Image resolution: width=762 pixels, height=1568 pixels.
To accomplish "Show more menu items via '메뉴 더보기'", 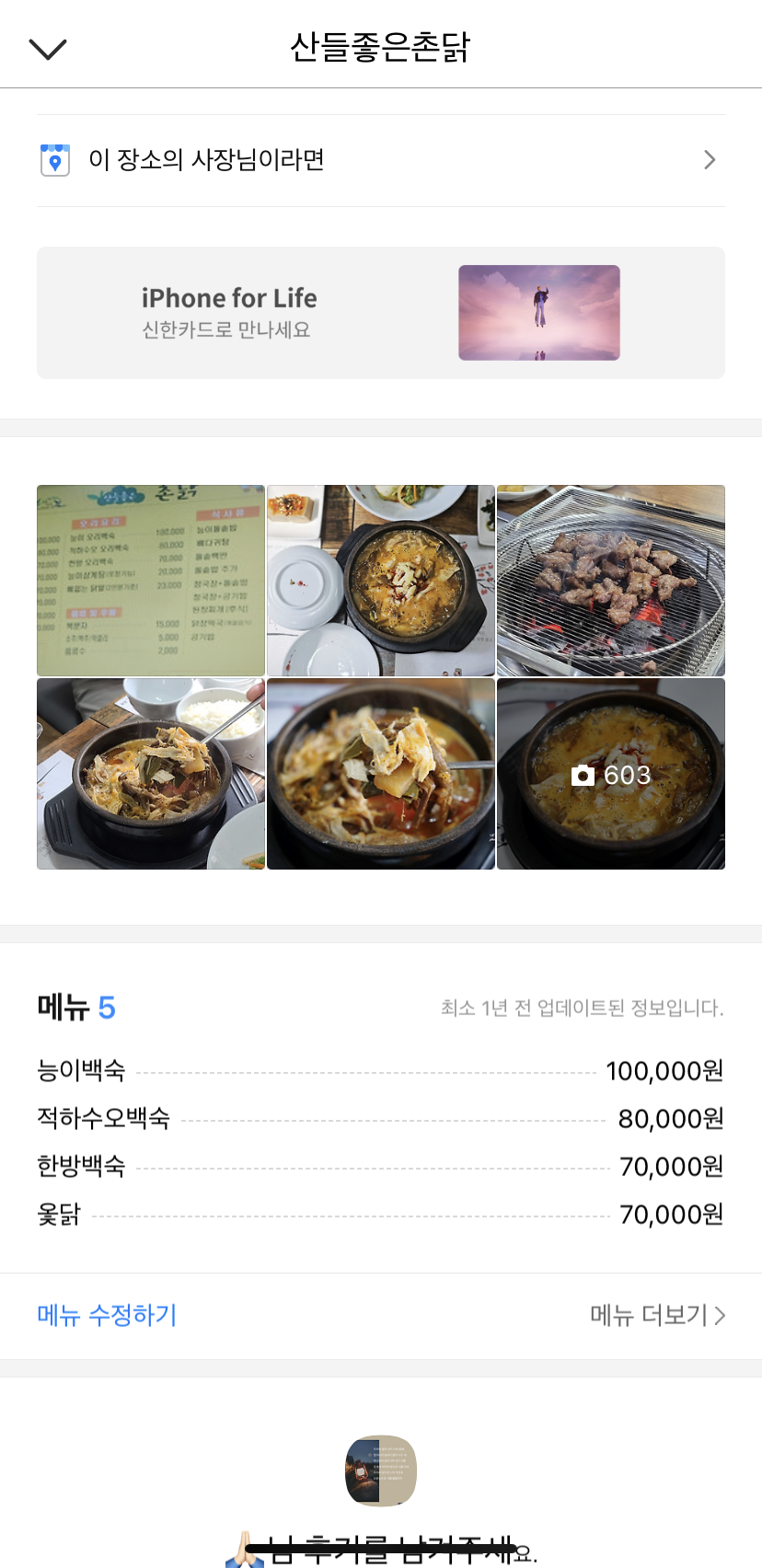I will pyautogui.click(x=658, y=1315).
